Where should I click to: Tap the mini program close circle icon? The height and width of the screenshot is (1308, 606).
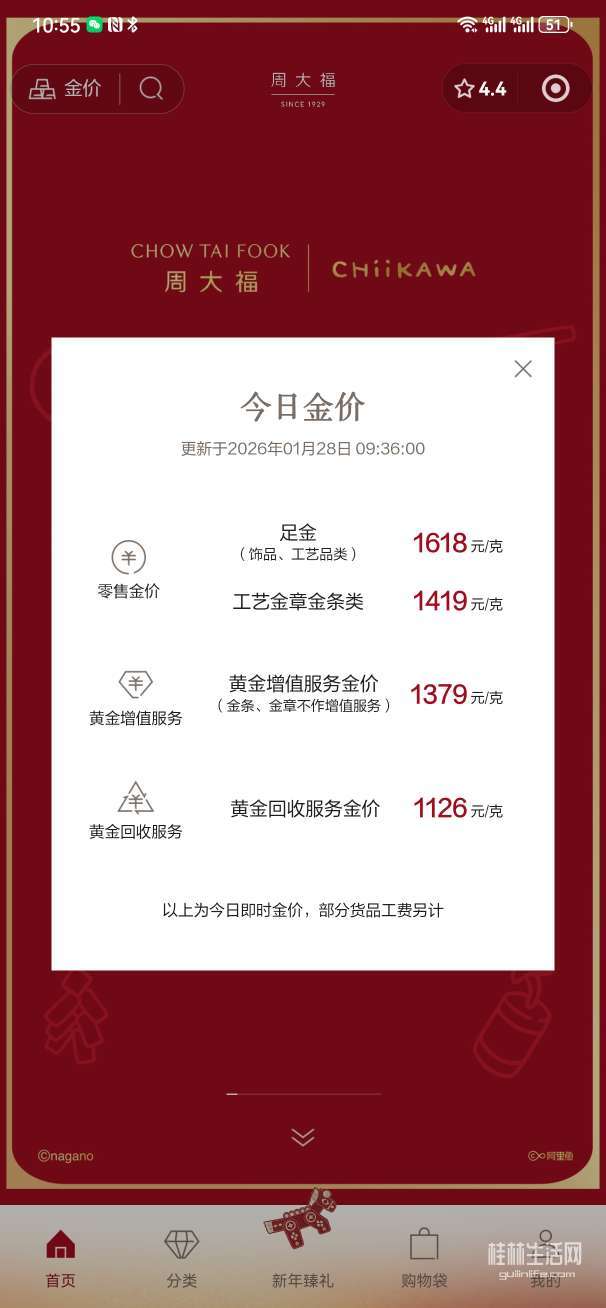pos(555,89)
